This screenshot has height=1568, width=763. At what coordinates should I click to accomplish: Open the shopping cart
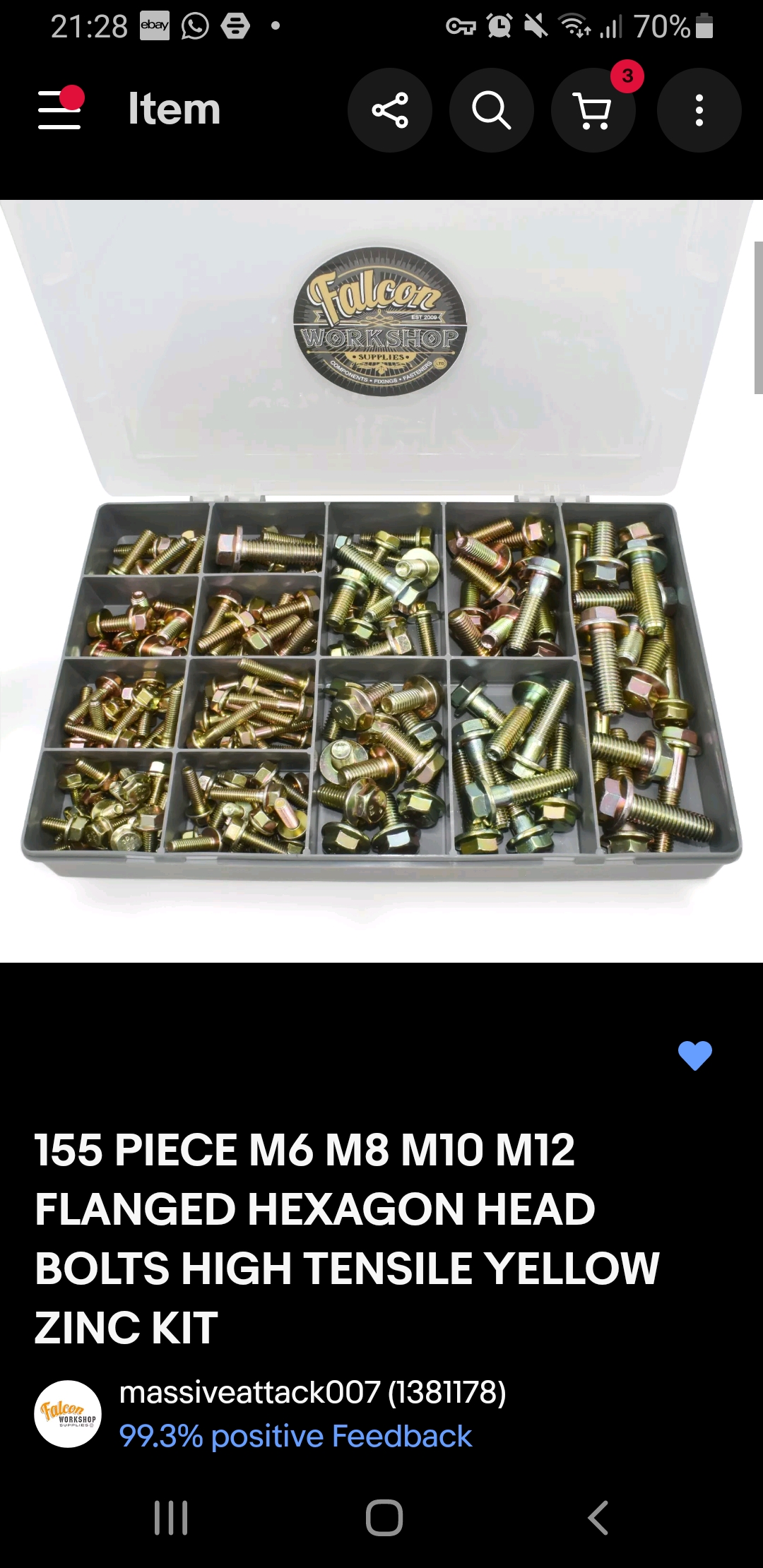click(593, 110)
